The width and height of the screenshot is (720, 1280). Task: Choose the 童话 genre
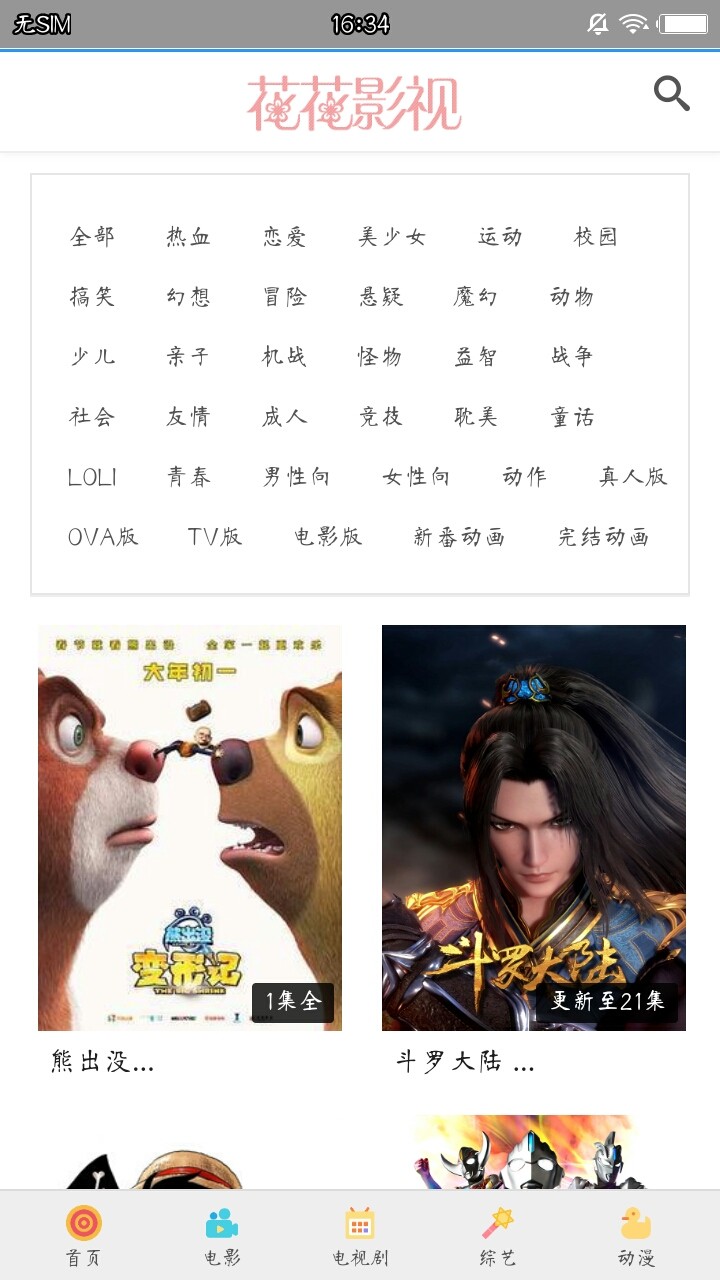coord(572,417)
